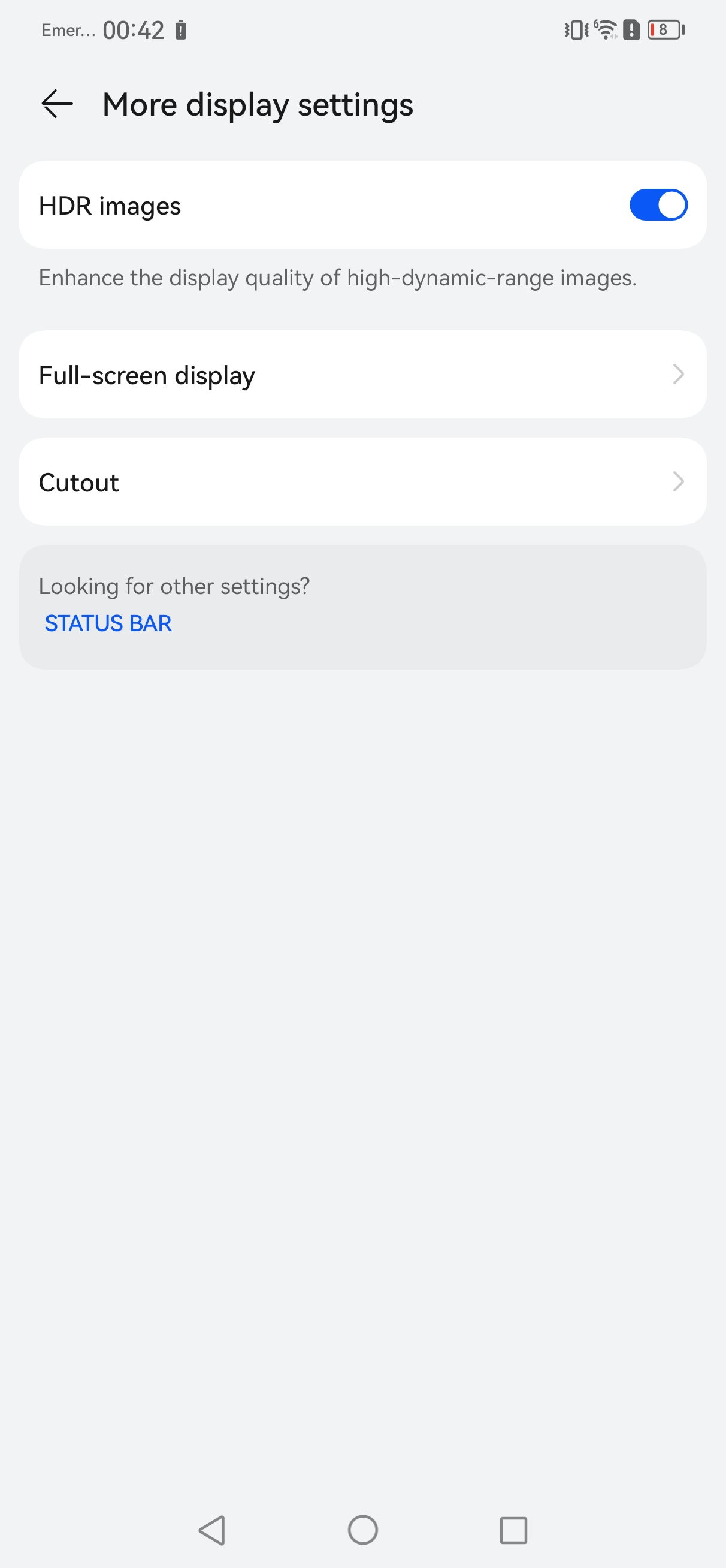Tap the system home button
Viewport: 726px width, 1568px height.
[362, 1530]
